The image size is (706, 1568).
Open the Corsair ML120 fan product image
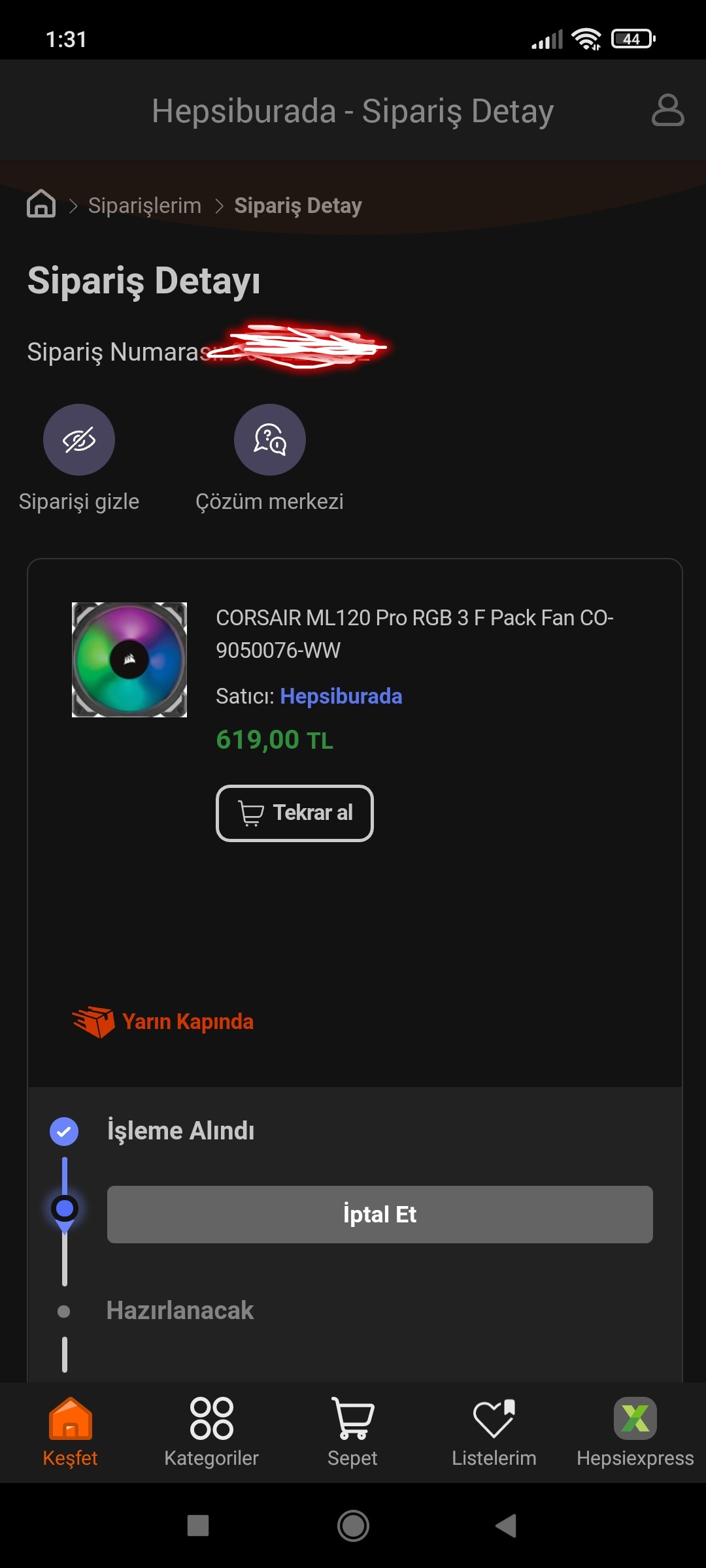point(129,660)
